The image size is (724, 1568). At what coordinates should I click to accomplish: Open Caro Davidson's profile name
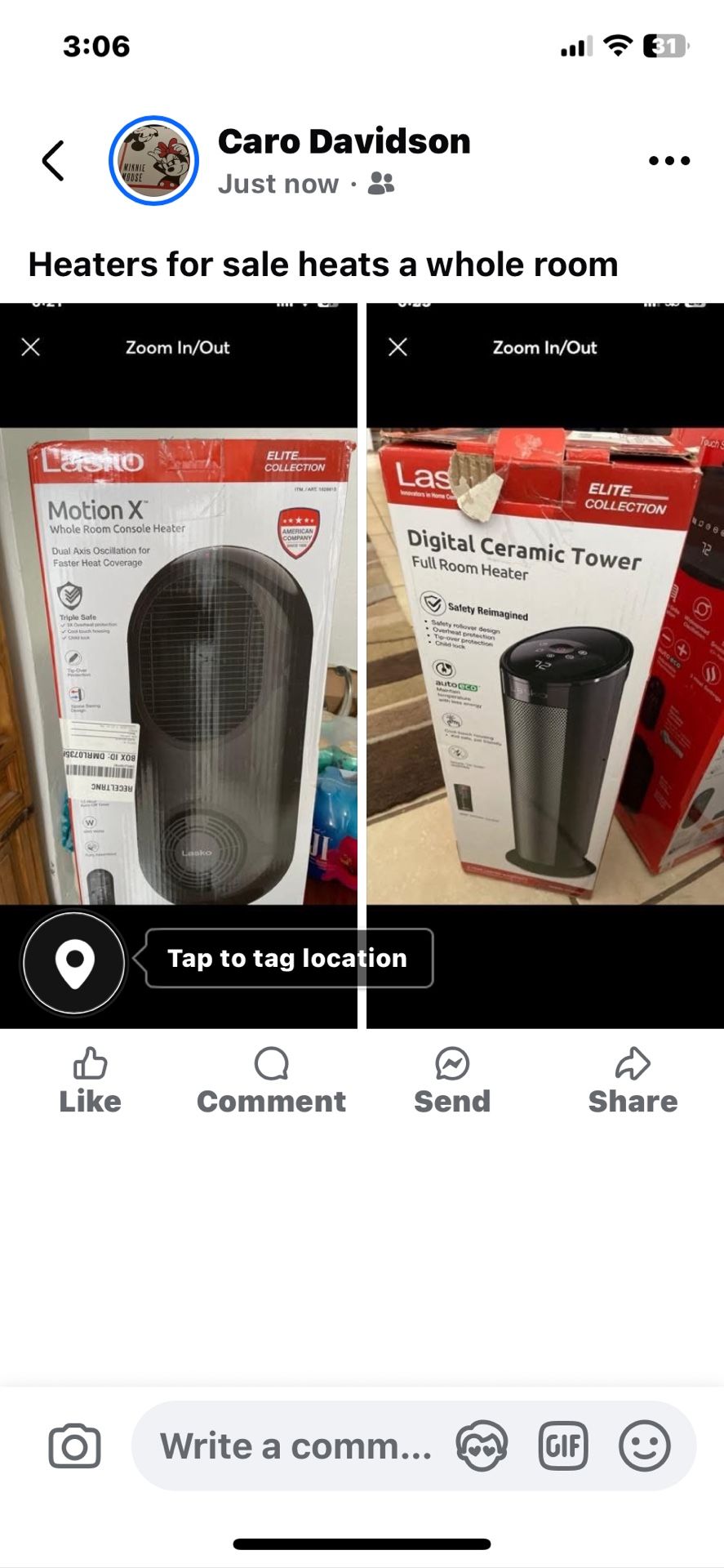pos(344,141)
